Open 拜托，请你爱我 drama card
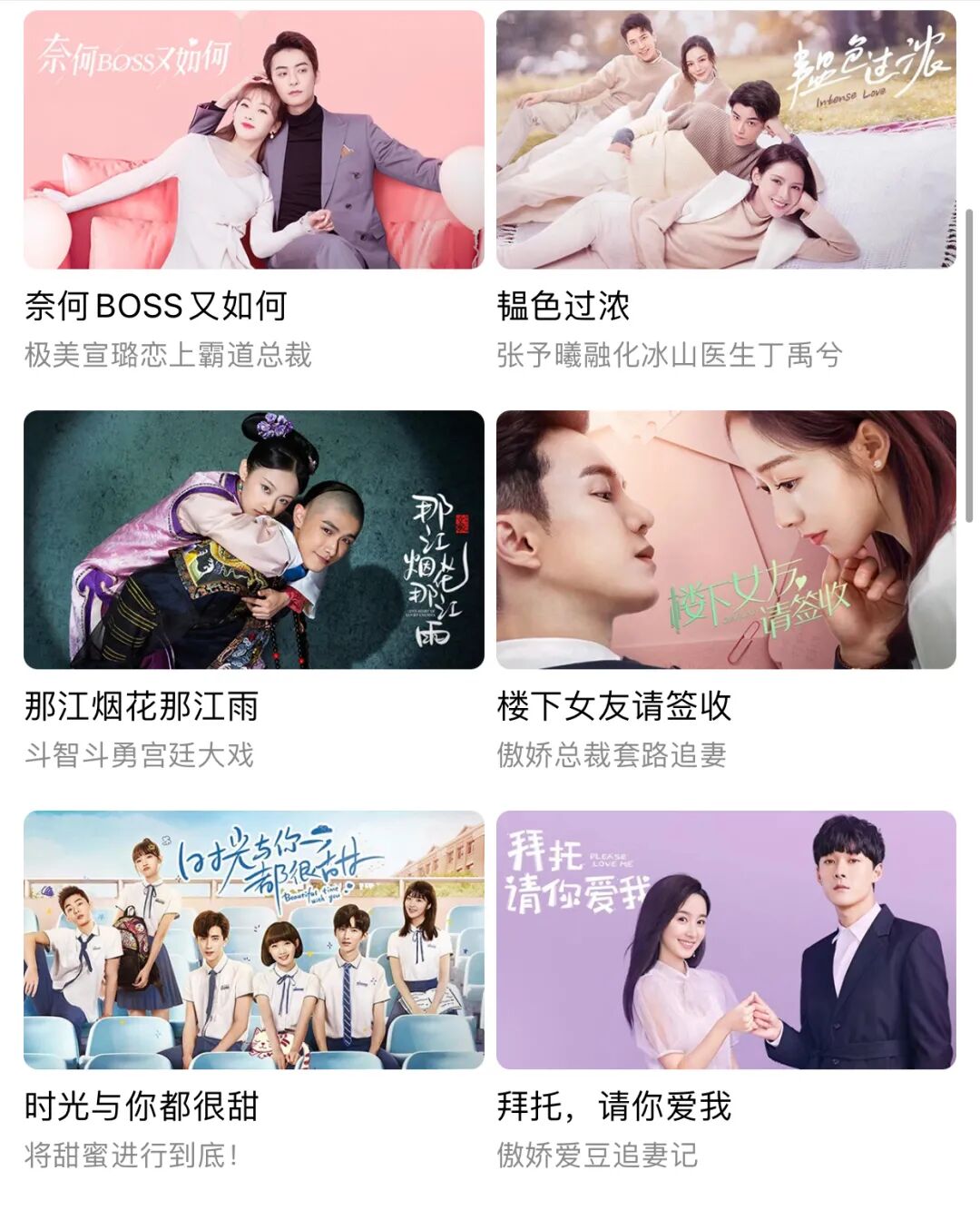Screen dimensions: 980x1210 pyautogui.click(x=725, y=939)
